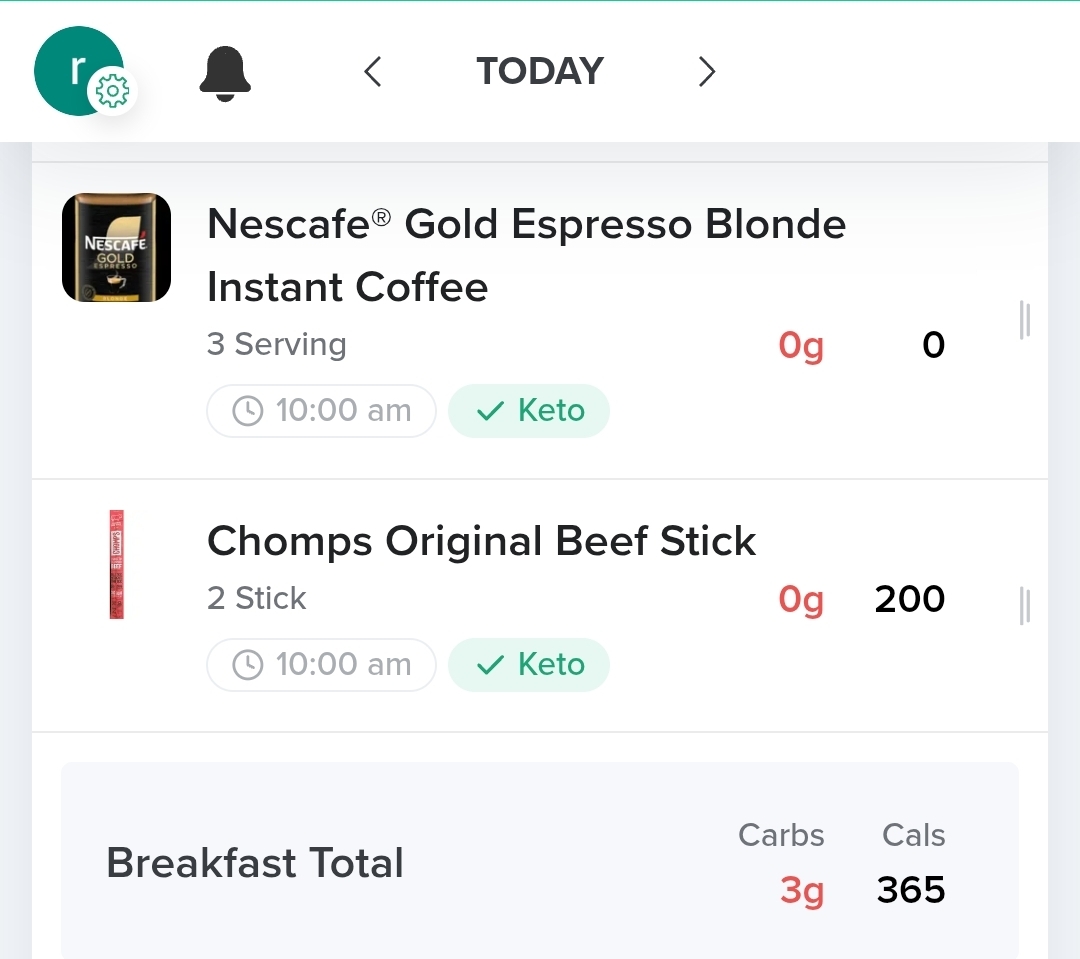The height and width of the screenshot is (959, 1080).
Task: Change the Nescafe 10:00 am time
Action: point(322,411)
